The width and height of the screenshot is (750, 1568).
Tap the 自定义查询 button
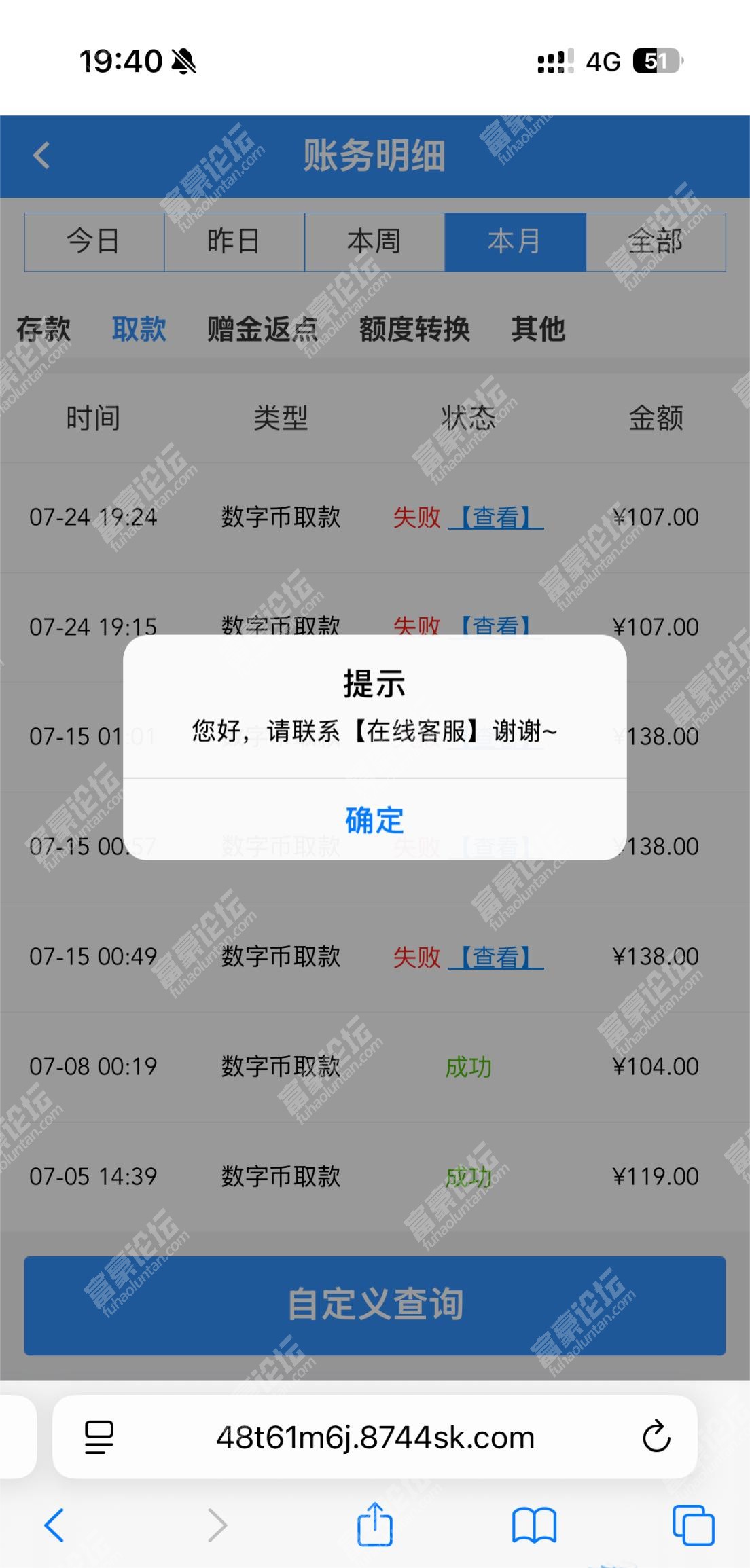(375, 1305)
